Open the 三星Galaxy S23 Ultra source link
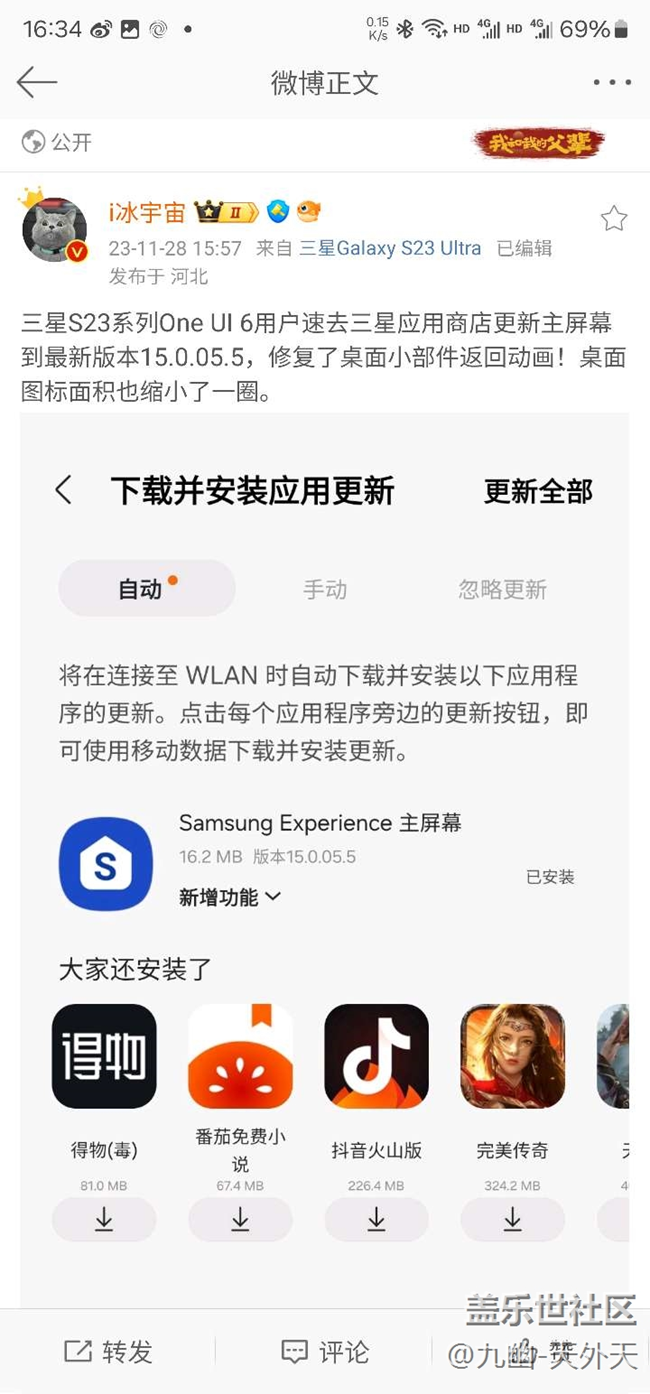The width and height of the screenshot is (650, 1394). pos(390,248)
